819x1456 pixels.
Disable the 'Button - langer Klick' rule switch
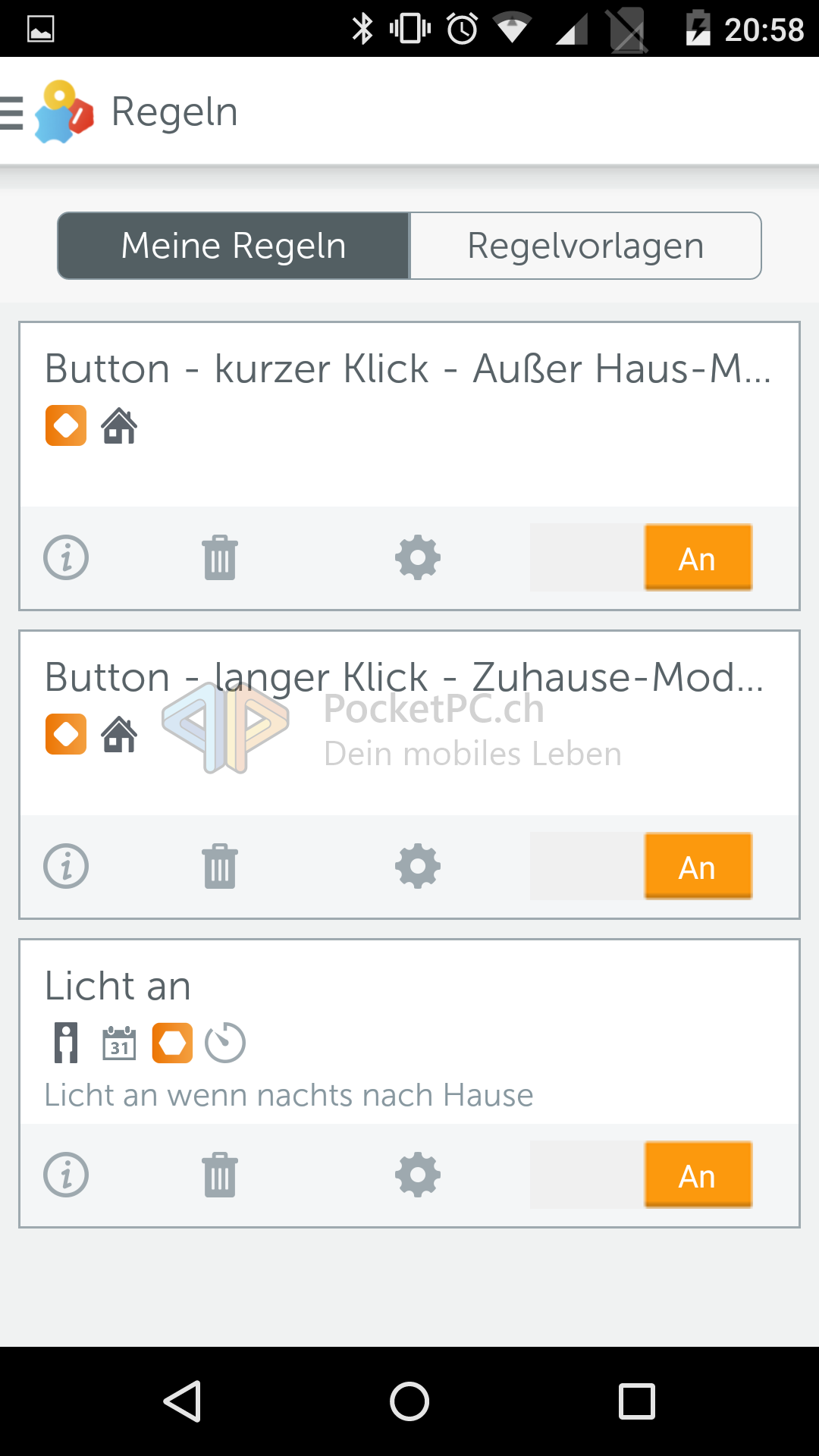pos(641,867)
